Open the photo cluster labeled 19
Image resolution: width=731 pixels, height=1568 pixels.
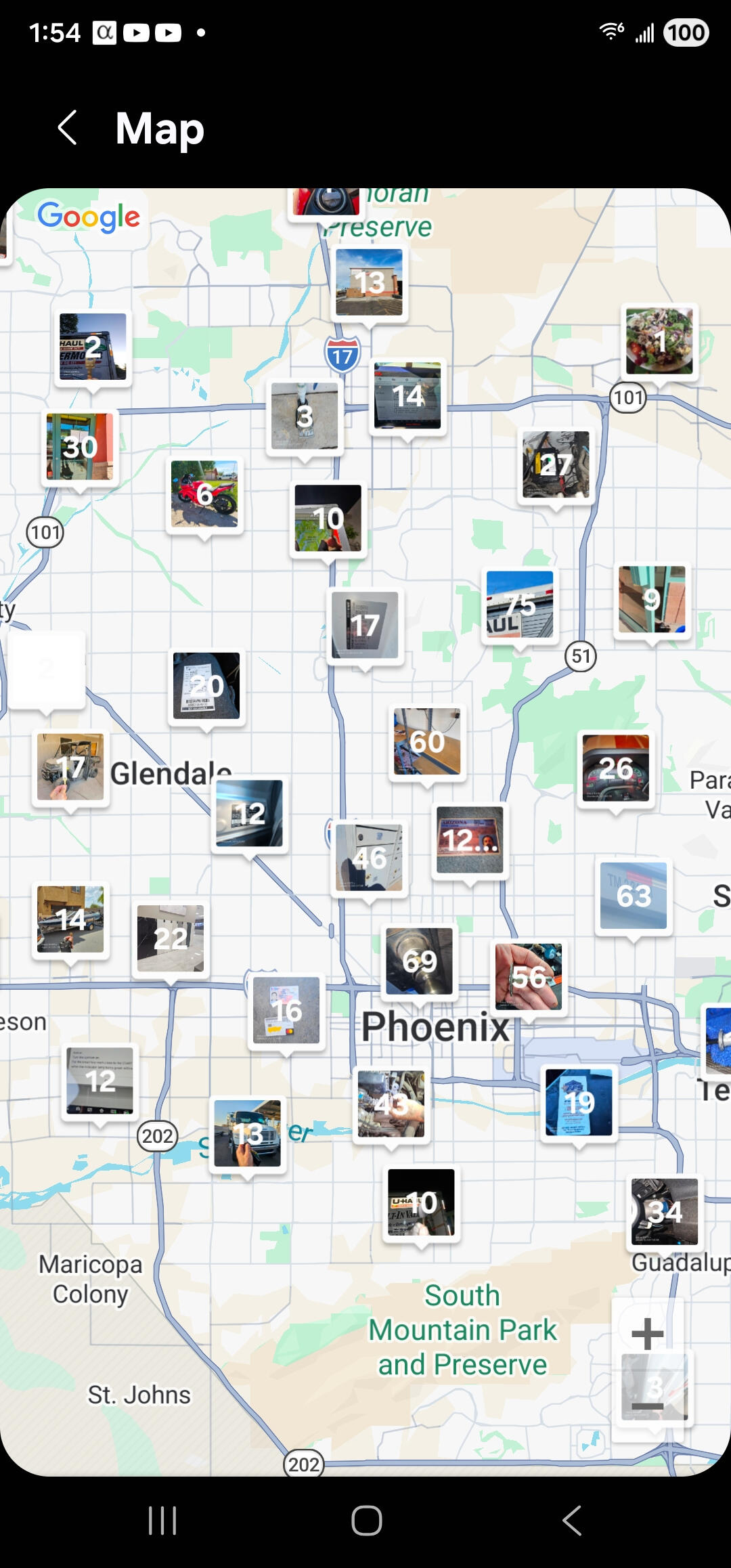click(579, 1102)
